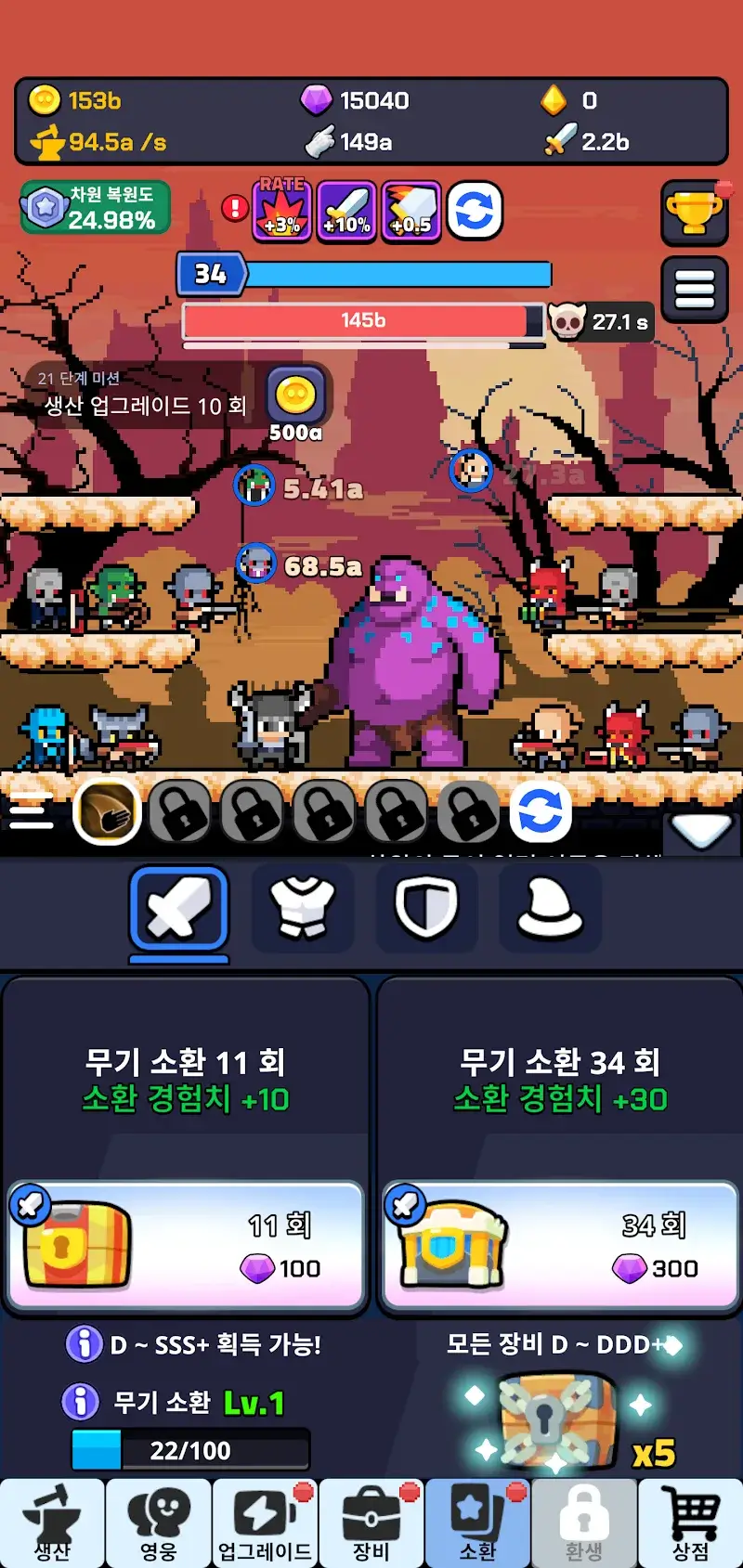Summon weapons 11 times for 100 gems
The height and width of the screenshot is (1568, 743).
pyautogui.click(x=185, y=1245)
